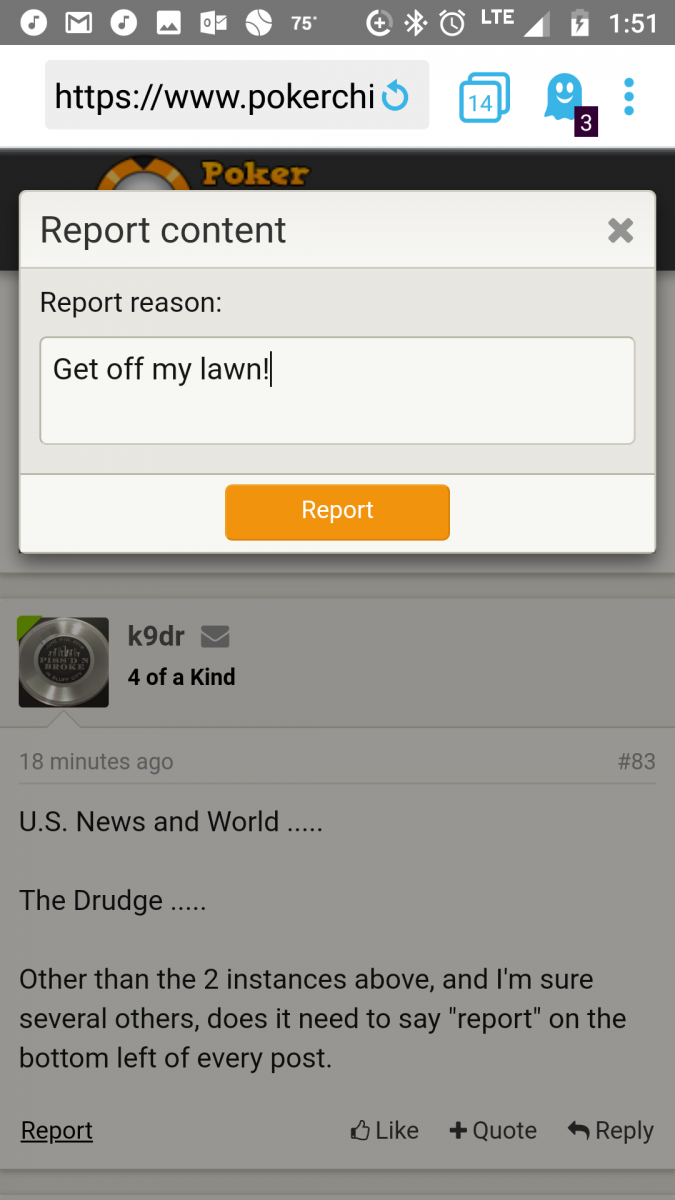Tap the Report link under k9dr's post
Viewport: 675px width, 1200px height.
[x=57, y=1130]
